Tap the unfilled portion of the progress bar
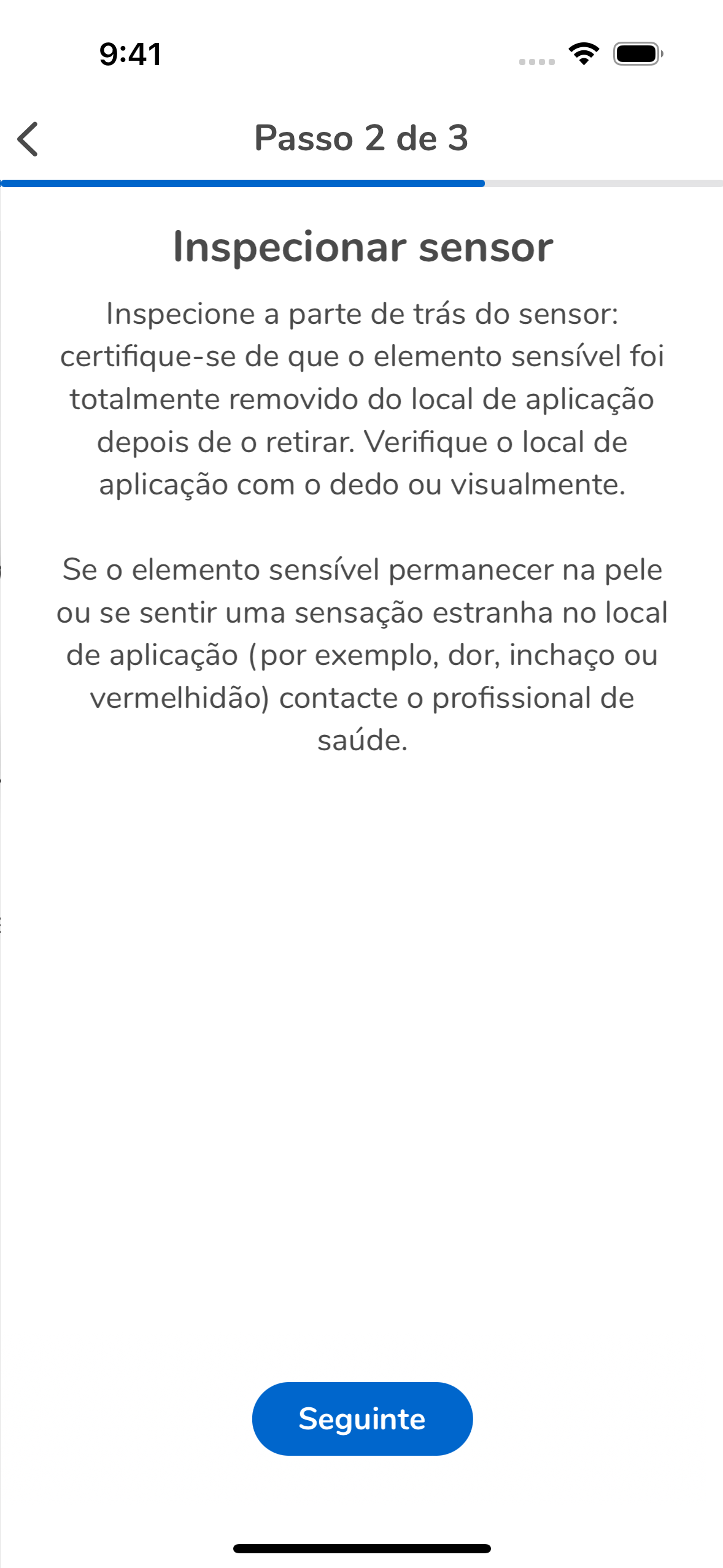Viewport: 723px width, 1568px height. click(x=601, y=183)
